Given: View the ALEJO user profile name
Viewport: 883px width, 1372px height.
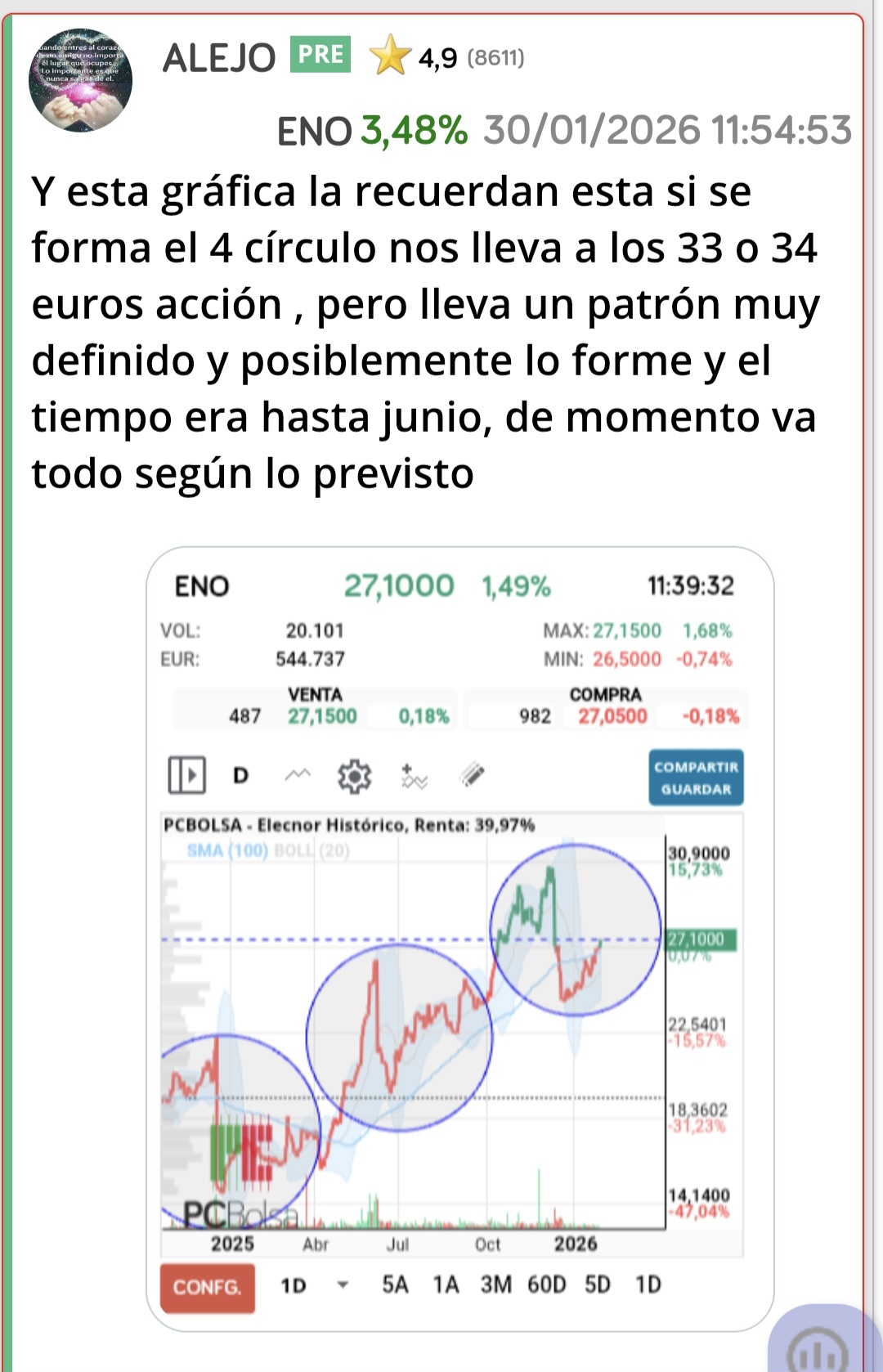Looking at the screenshot, I should click(219, 59).
